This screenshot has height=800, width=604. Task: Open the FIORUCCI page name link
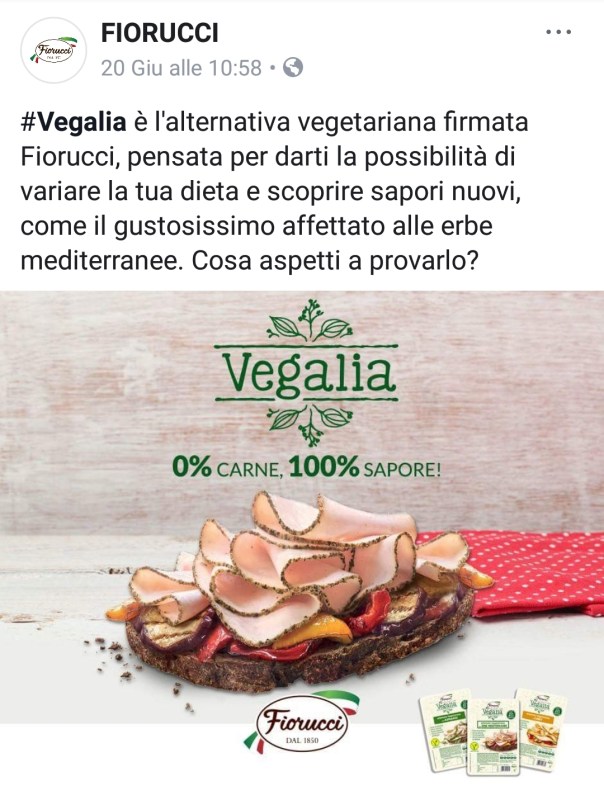[159, 32]
